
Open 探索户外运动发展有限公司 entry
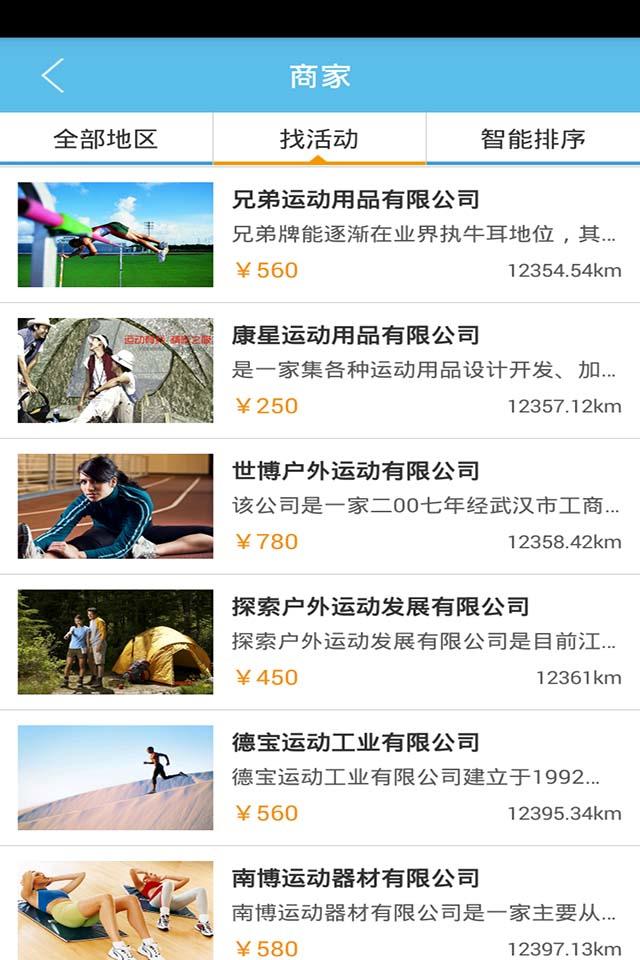380,607
